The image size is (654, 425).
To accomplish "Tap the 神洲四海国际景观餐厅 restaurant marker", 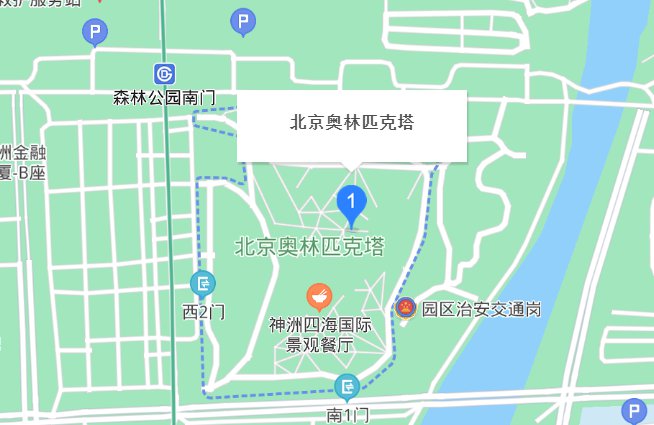I will point(319,296).
